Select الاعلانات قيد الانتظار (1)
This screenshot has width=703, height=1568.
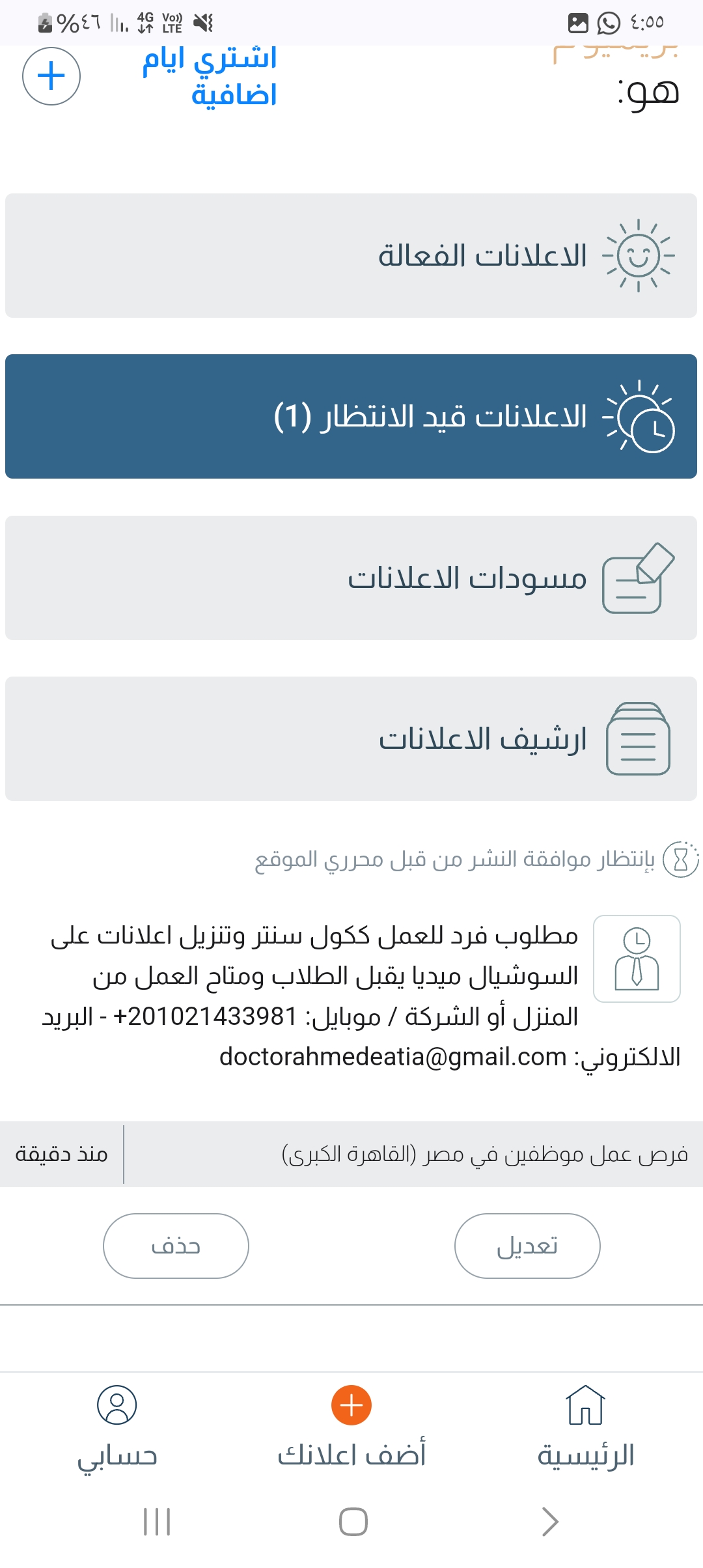click(x=351, y=417)
